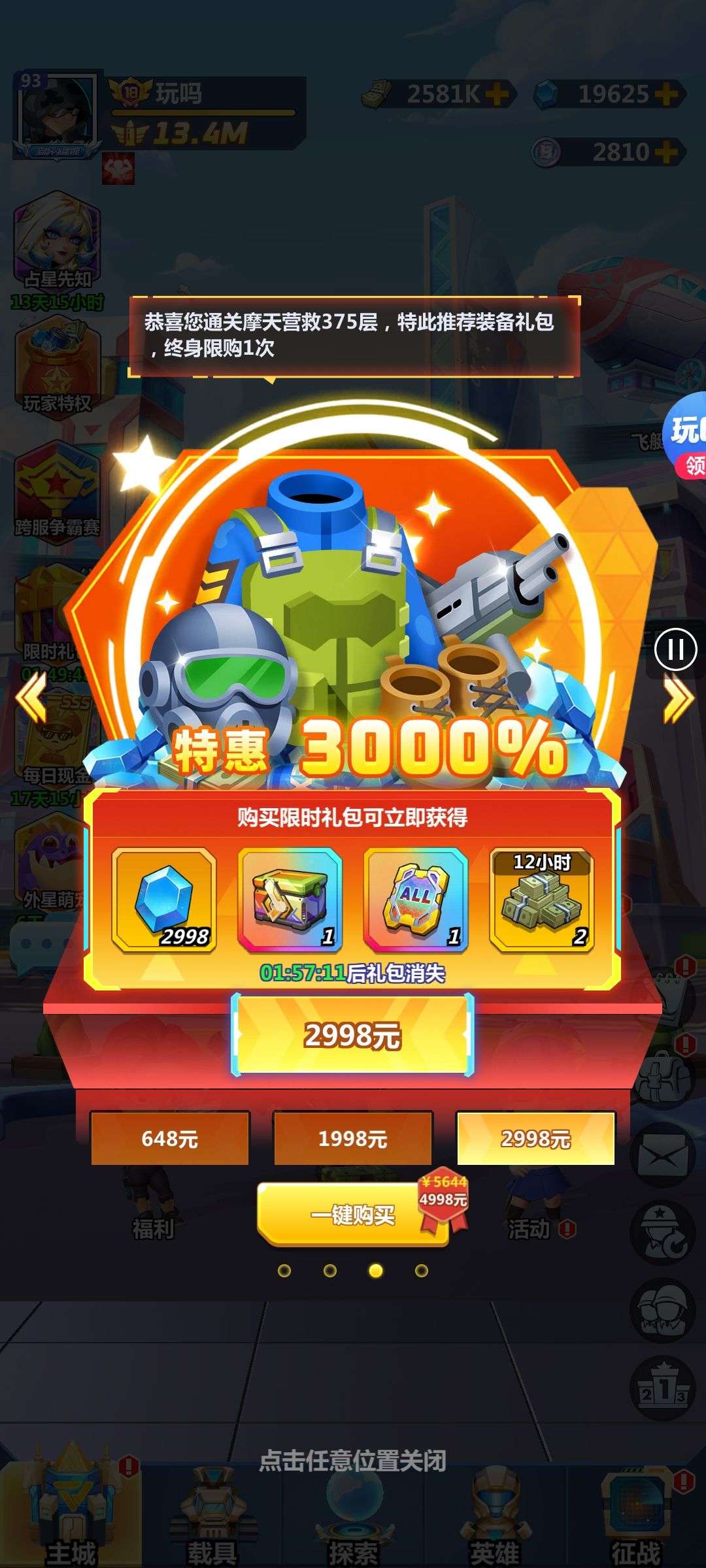This screenshot has width=706, height=1568.
Task: Go to the next gift pack arrow
Action: tap(677, 699)
